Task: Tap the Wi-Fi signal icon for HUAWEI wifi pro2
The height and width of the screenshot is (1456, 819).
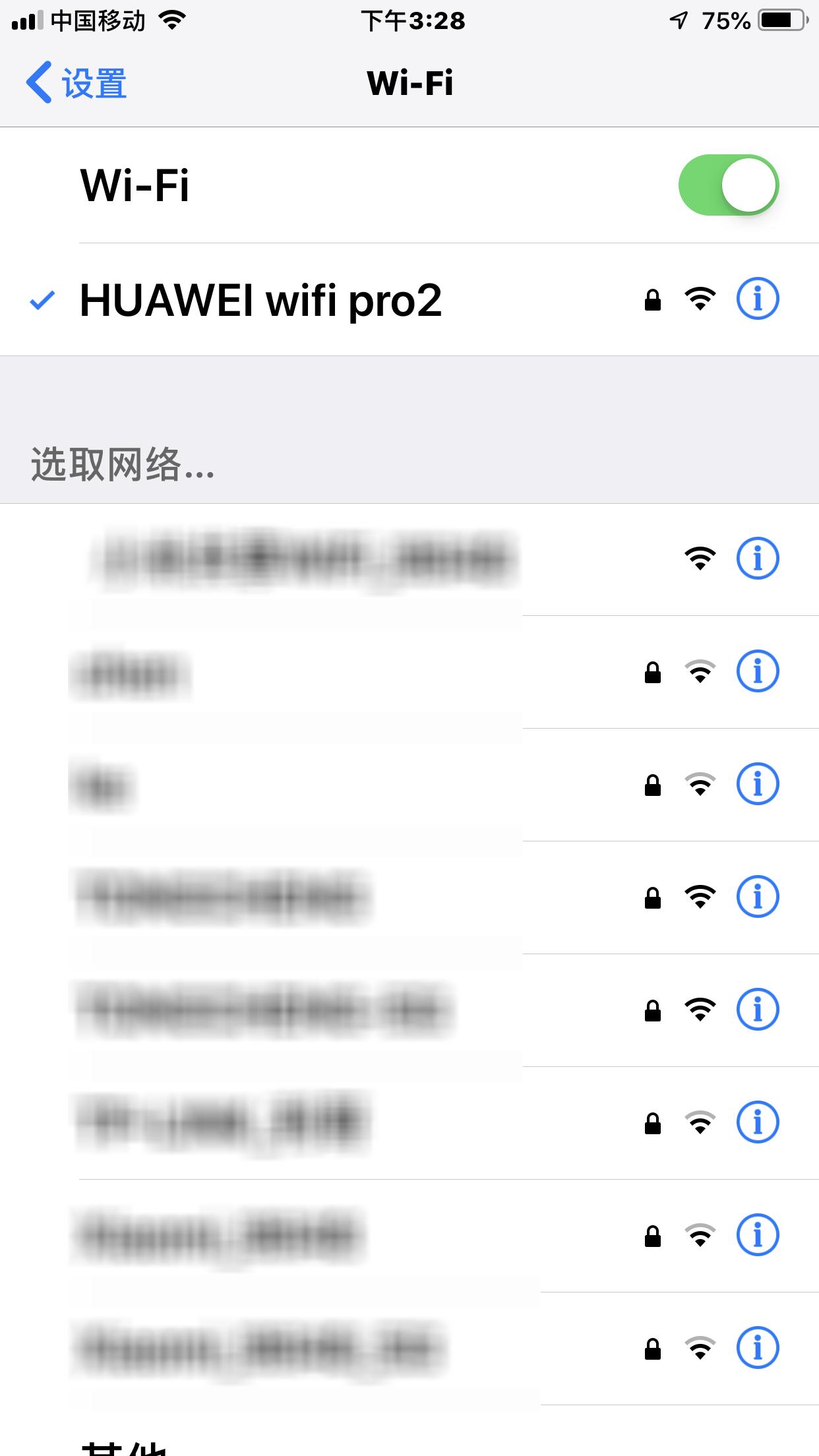Action: 700,299
